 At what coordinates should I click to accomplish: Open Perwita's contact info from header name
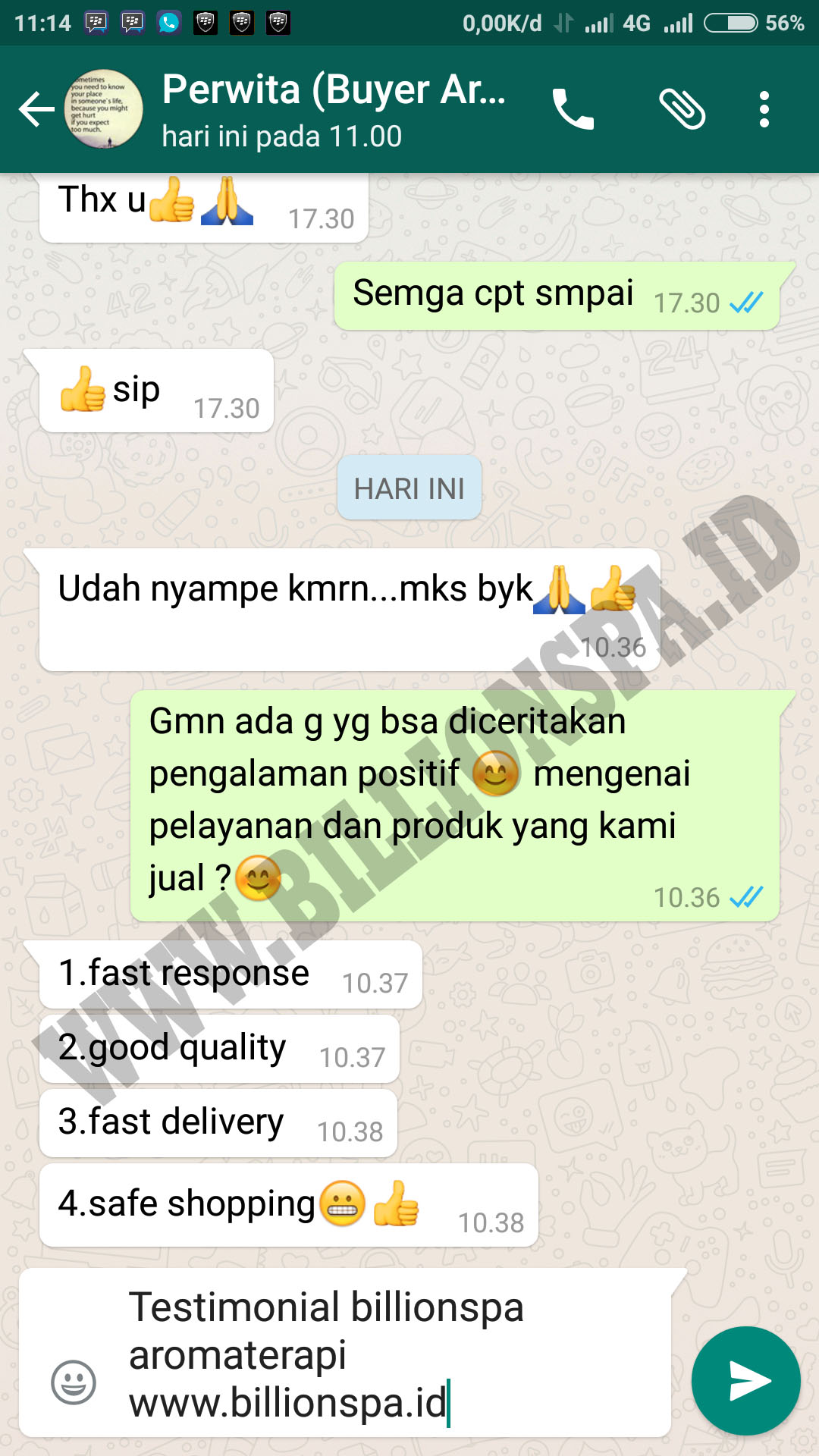coord(334,89)
